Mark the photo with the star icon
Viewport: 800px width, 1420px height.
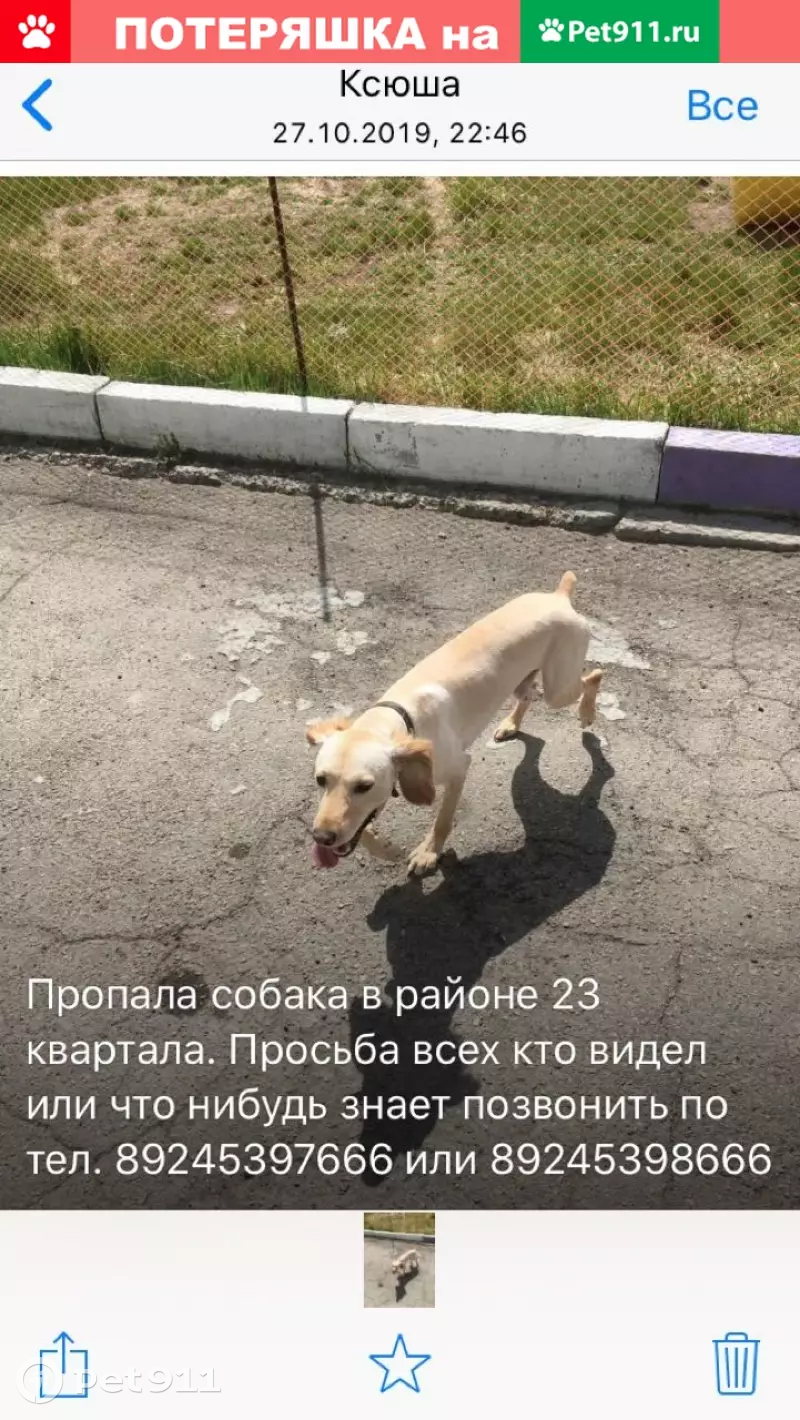click(400, 1363)
